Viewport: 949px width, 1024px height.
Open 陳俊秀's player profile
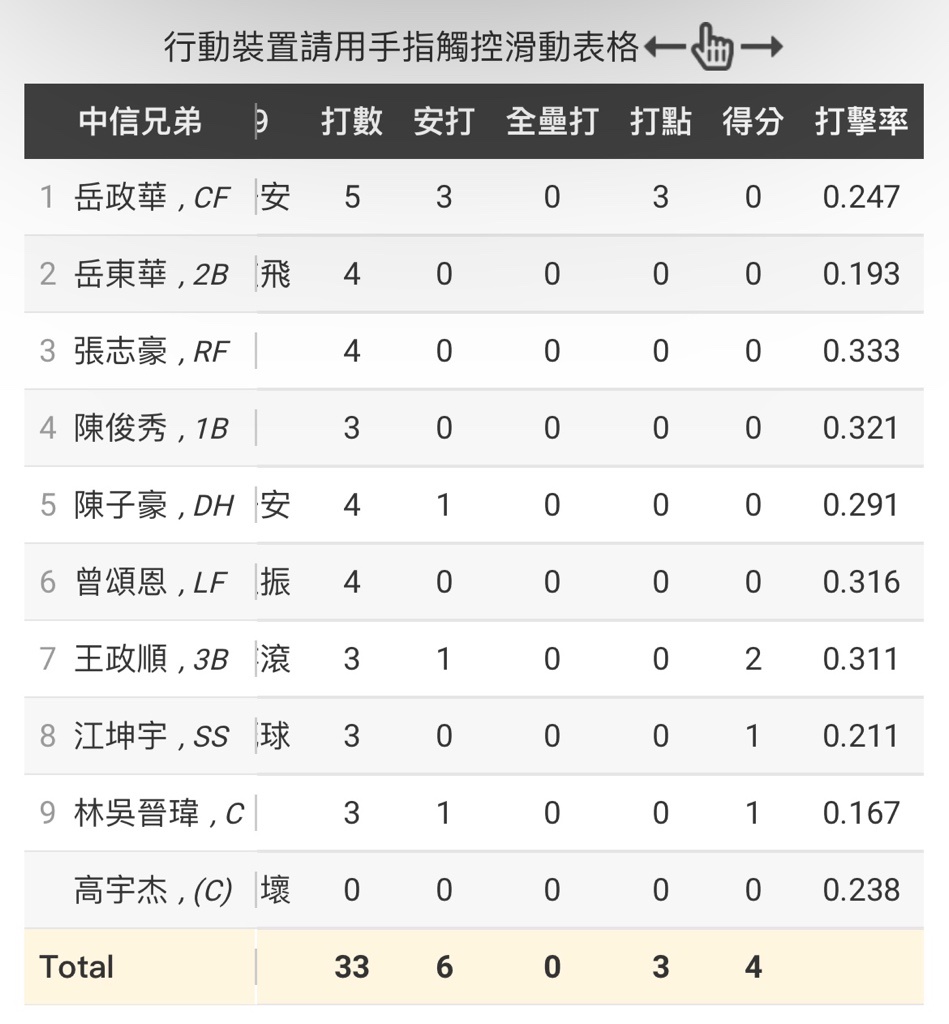[120, 428]
